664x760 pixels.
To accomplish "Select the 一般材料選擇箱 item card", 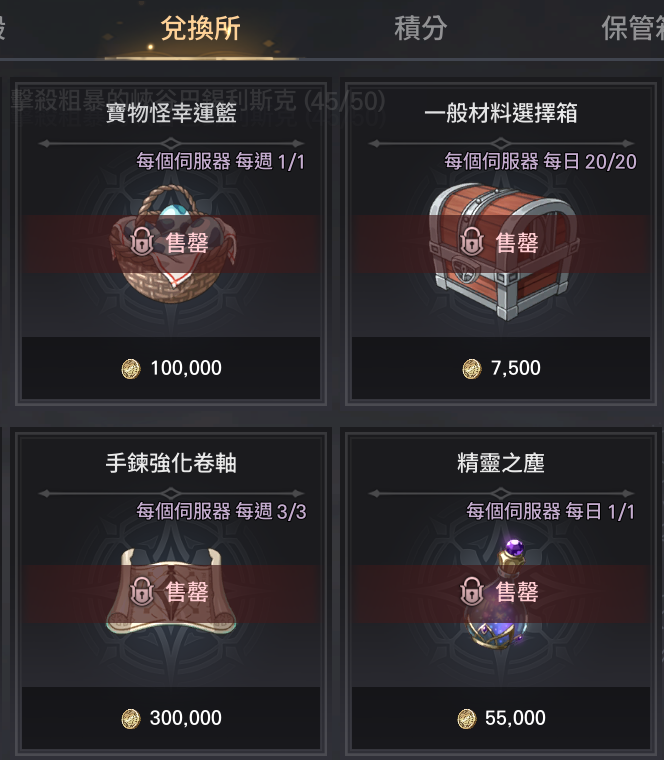I will (x=502, y=244).
